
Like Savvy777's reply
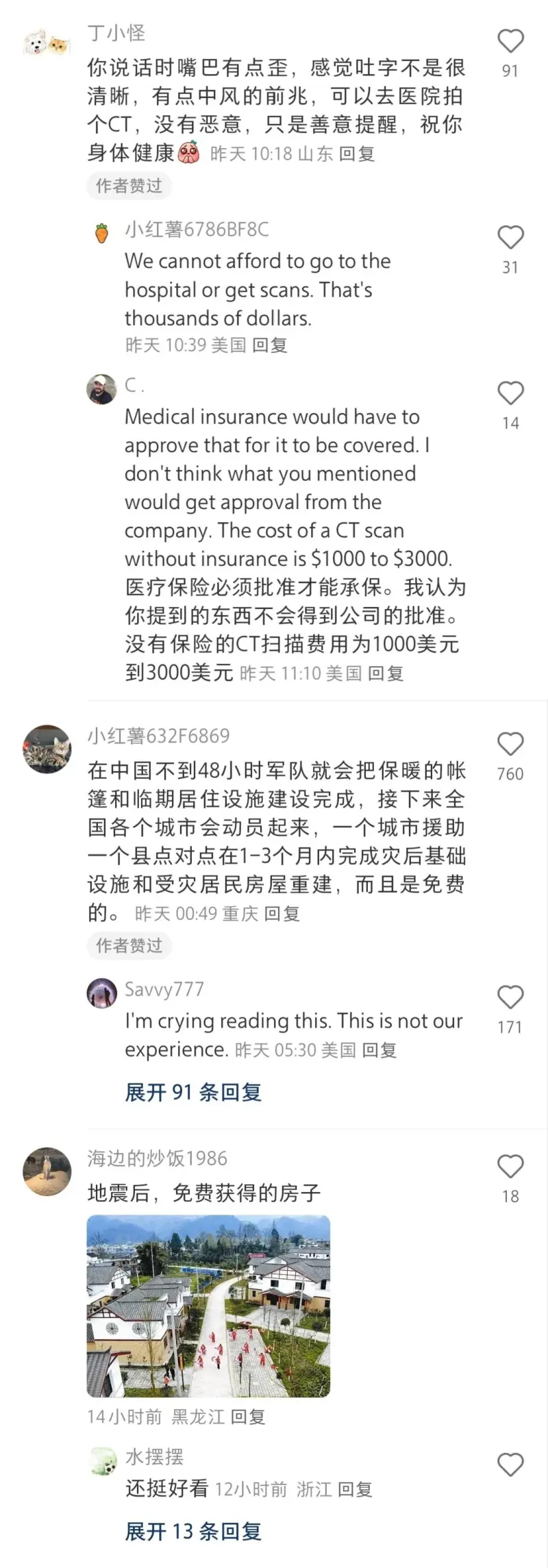tap(510, 997)
